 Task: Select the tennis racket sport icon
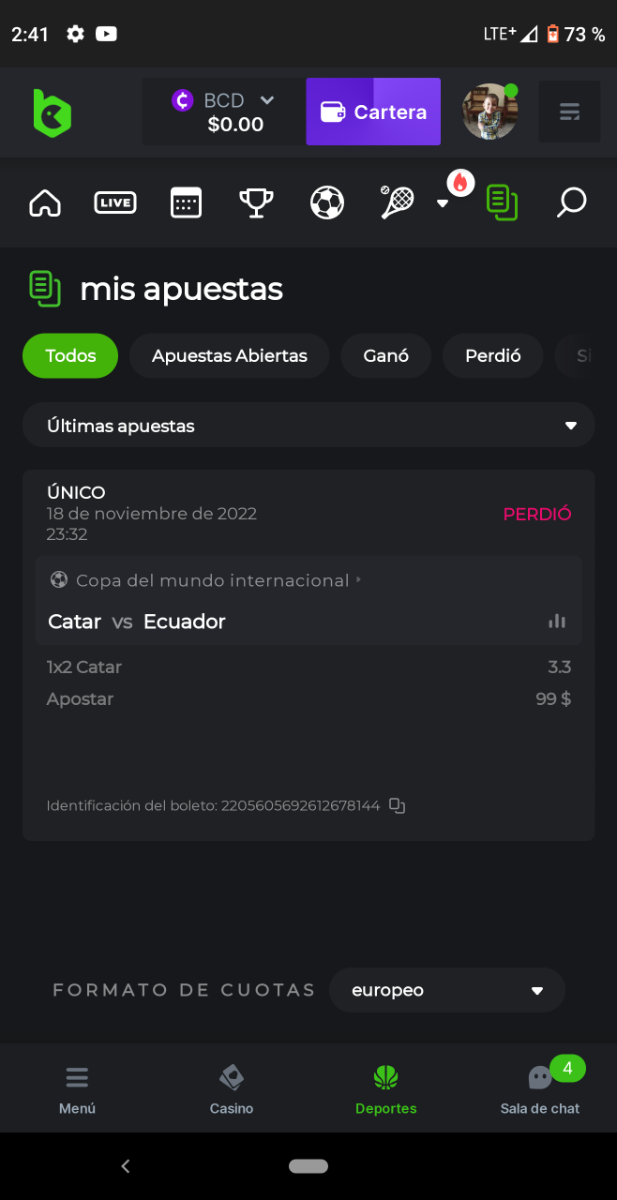(398, 203)
